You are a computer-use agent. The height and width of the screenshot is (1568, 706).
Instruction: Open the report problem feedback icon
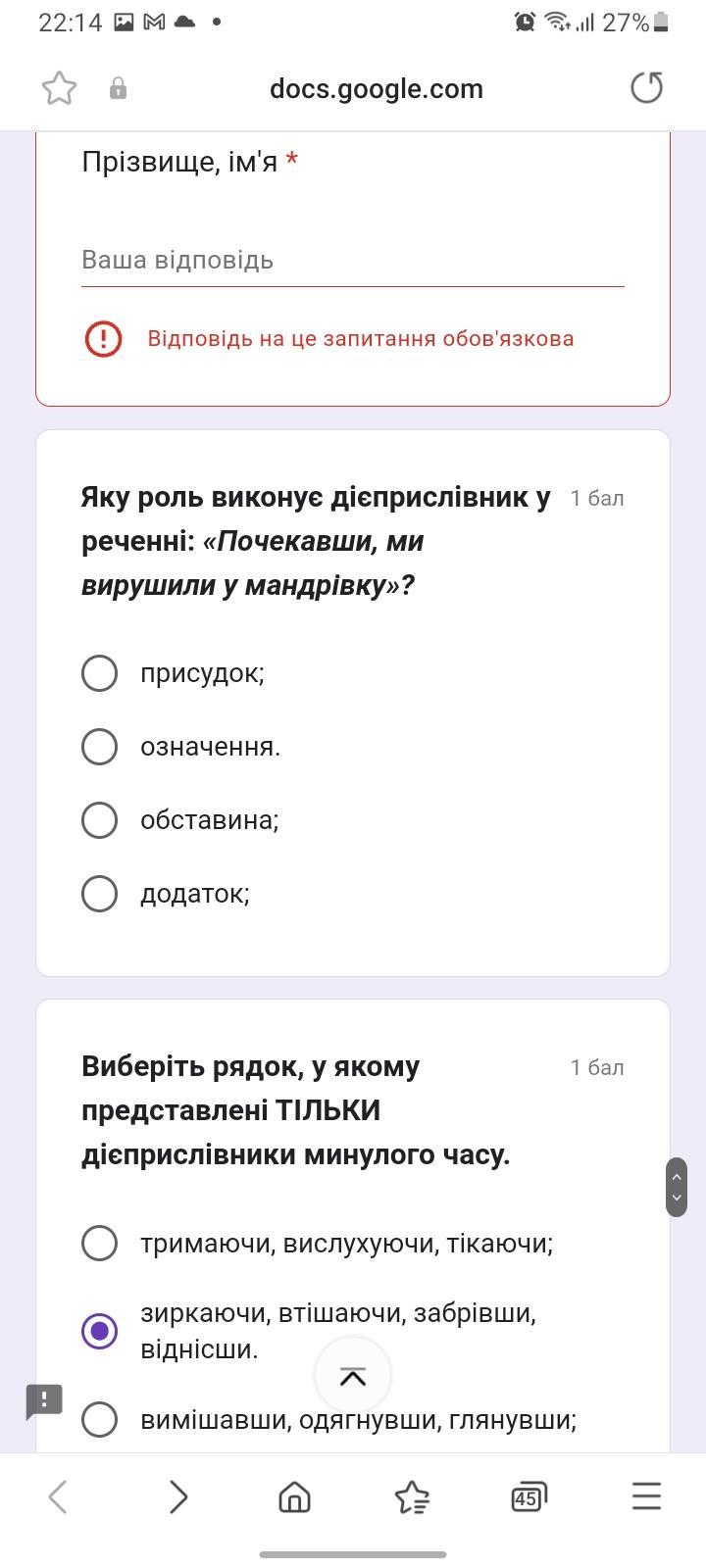point(44,1401)
